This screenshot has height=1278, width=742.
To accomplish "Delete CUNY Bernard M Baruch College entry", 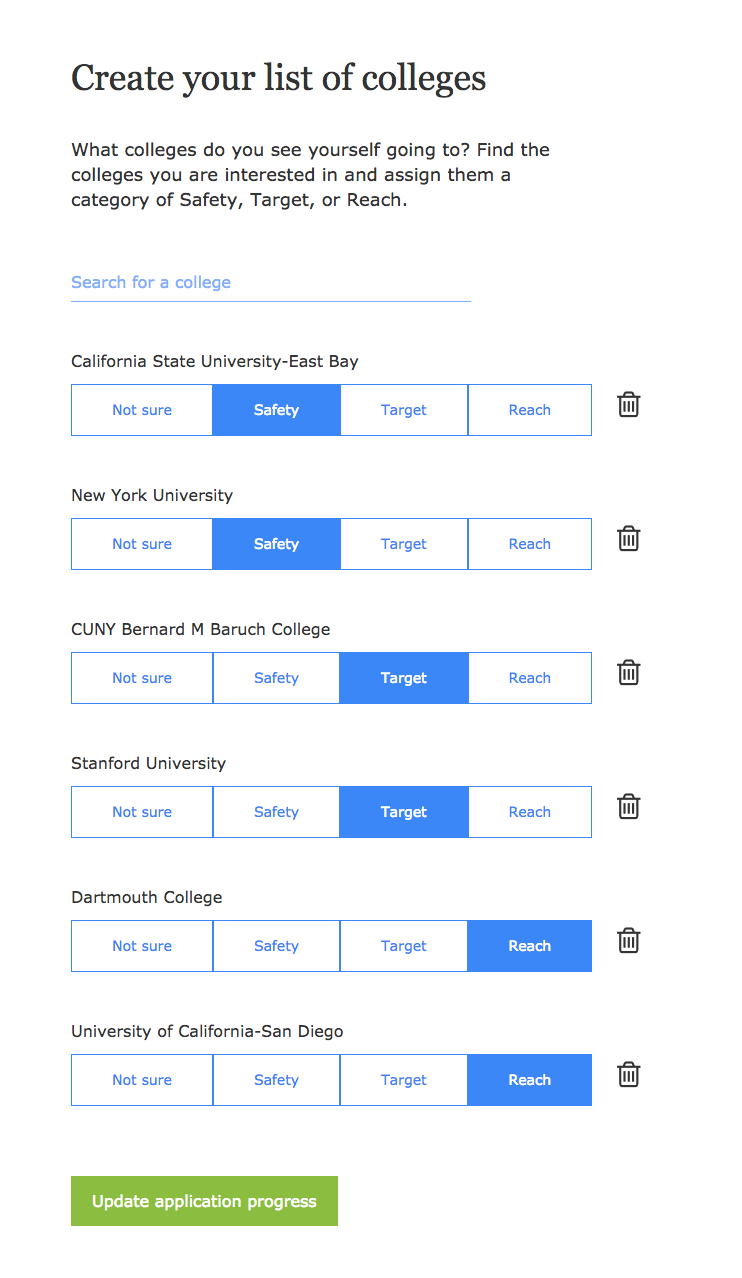I will coord(628,673).
